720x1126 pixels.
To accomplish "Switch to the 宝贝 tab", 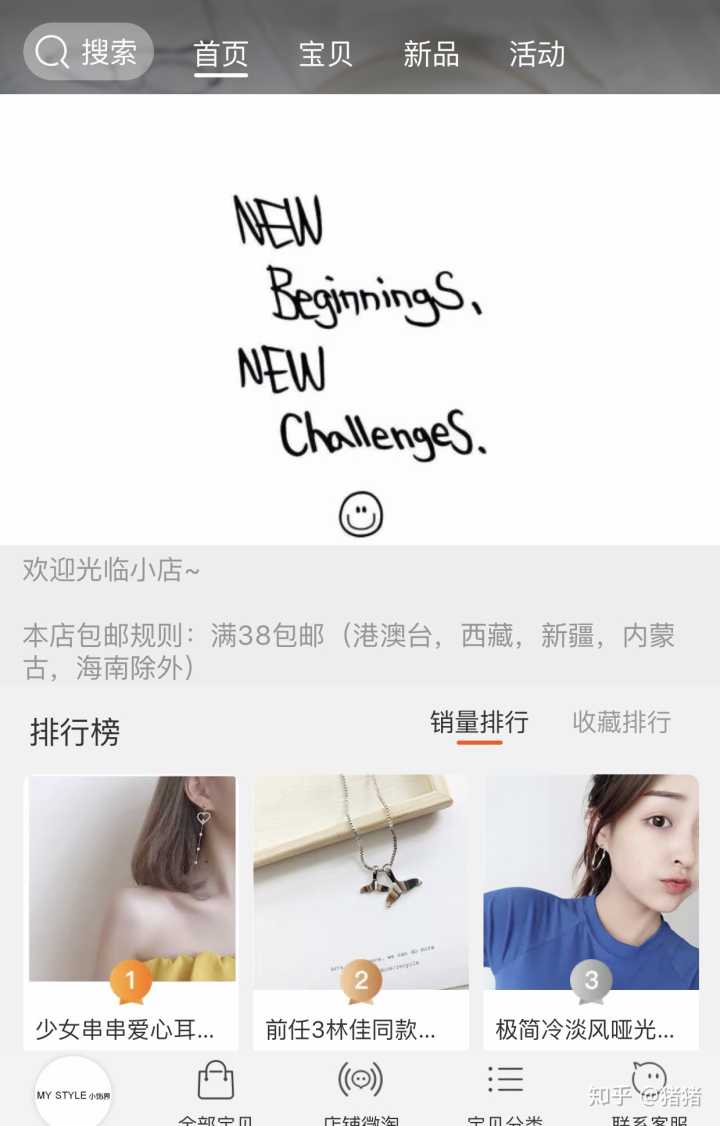I will [x=325, y=53].
